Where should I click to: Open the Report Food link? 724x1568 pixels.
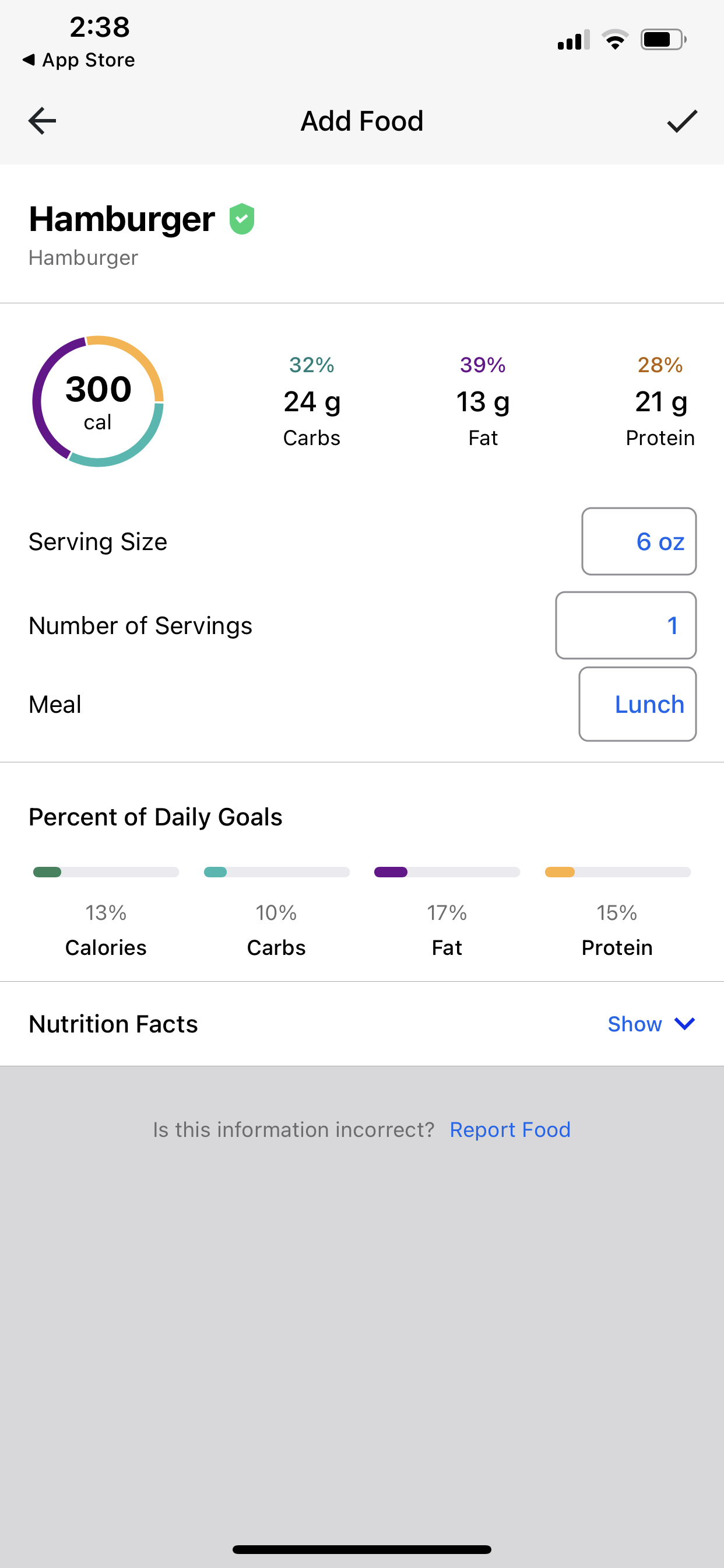[510, 1130]
